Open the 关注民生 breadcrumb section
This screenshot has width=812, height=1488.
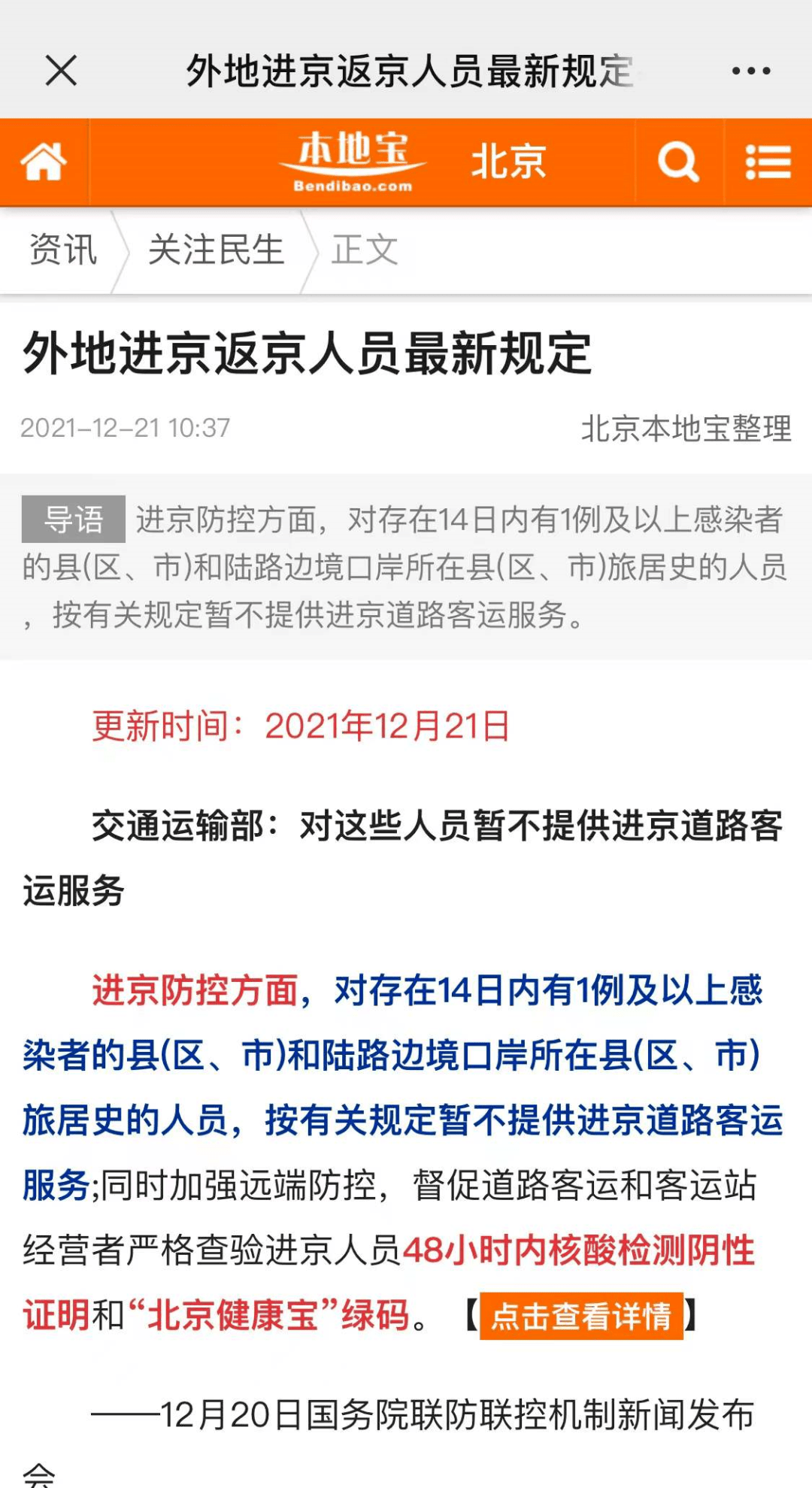pos(217,250)
